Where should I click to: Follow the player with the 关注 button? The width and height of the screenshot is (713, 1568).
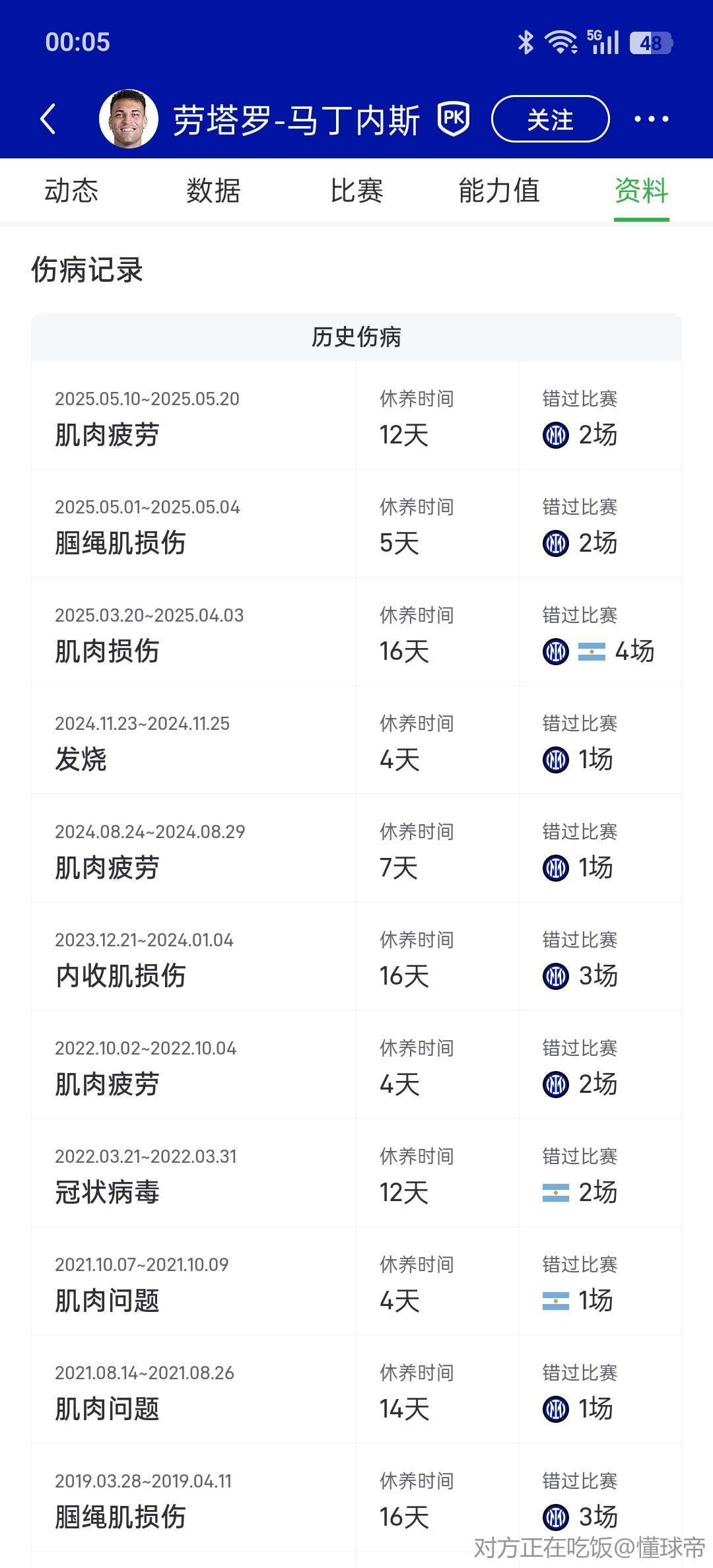[550, 119]
